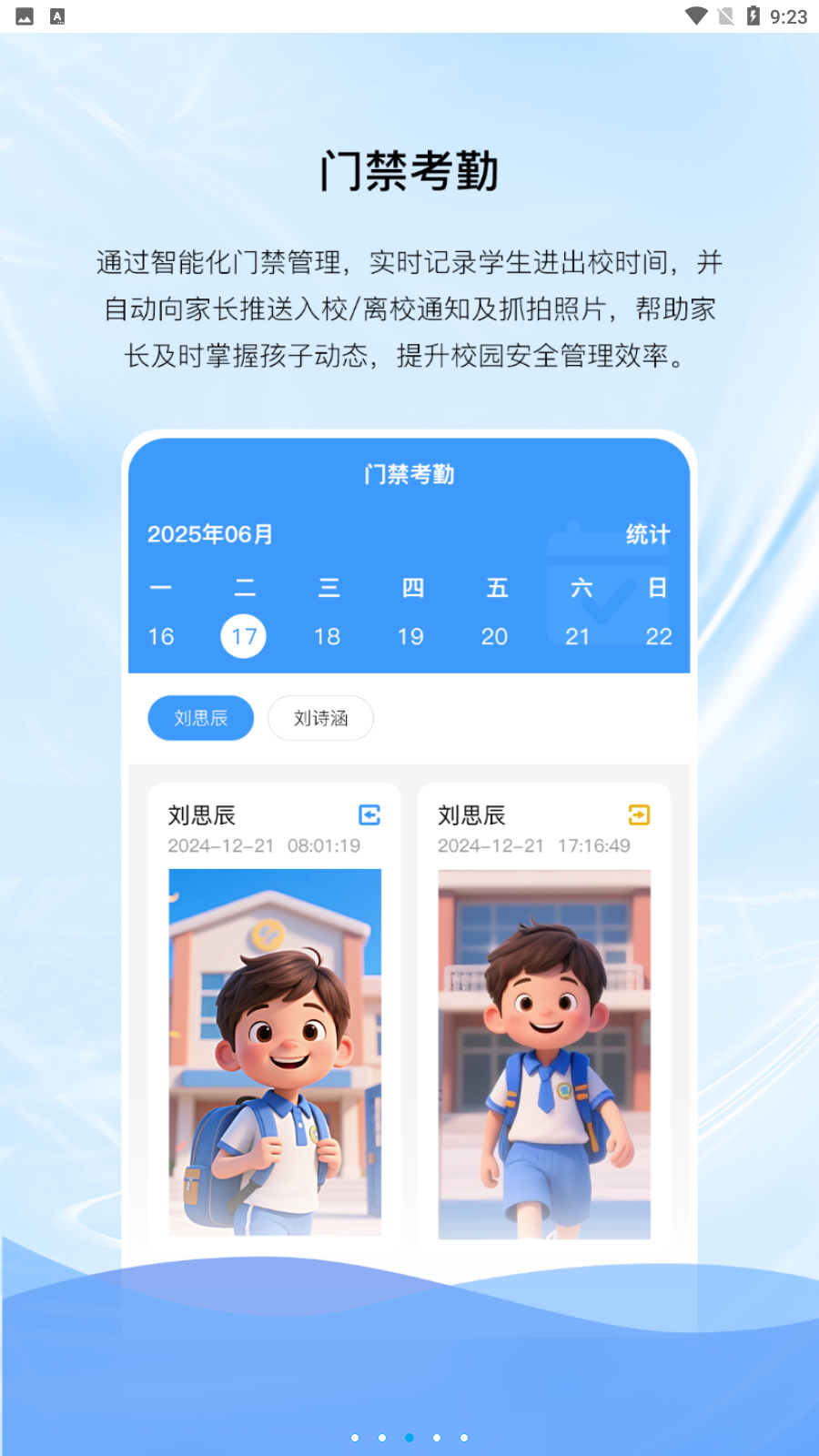Screen dimensions: 819x1456
Task: Go to the fourth page indicator dot
Action: 437,1438
